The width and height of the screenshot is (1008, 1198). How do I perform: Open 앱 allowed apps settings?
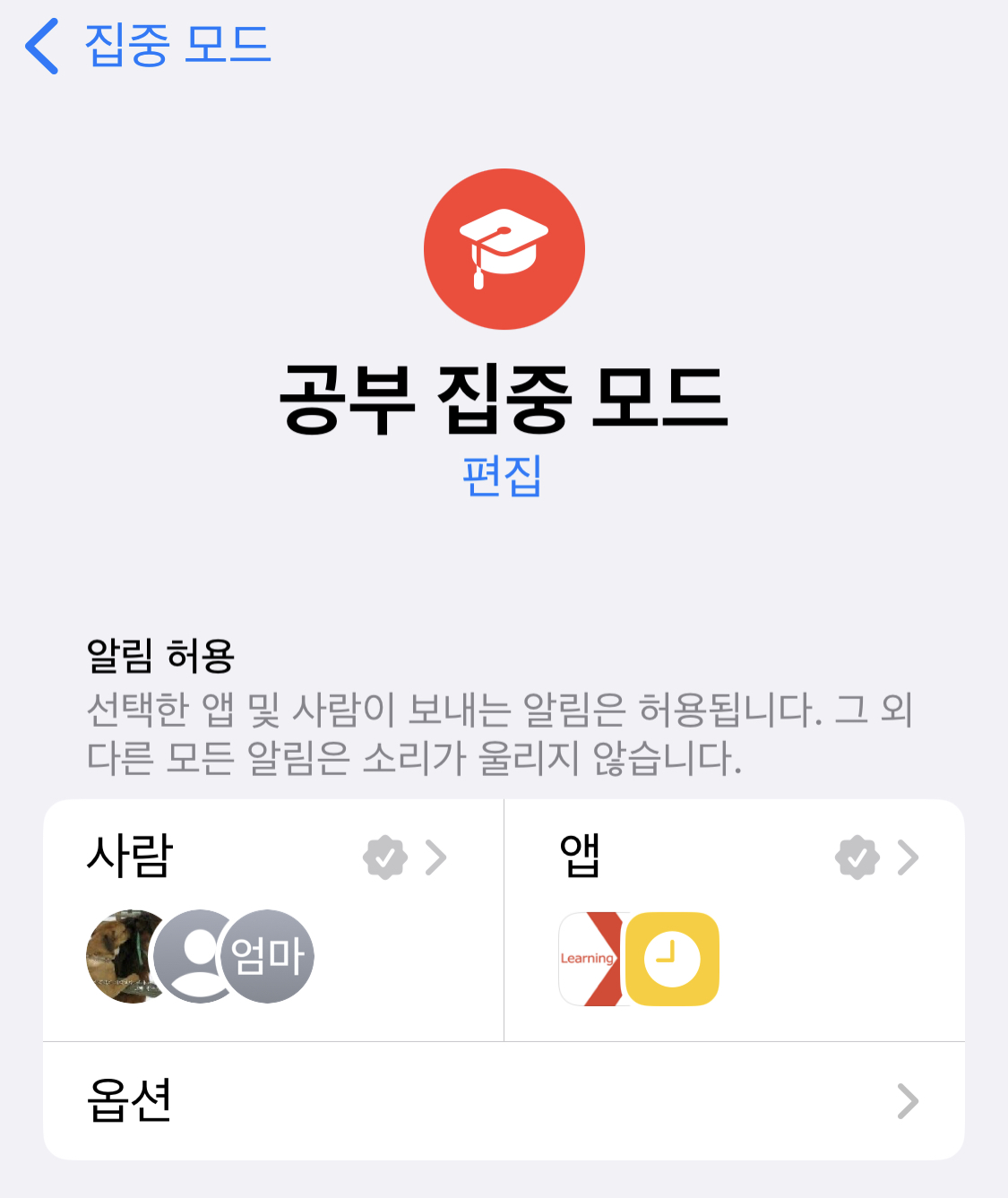pos(735,919)
